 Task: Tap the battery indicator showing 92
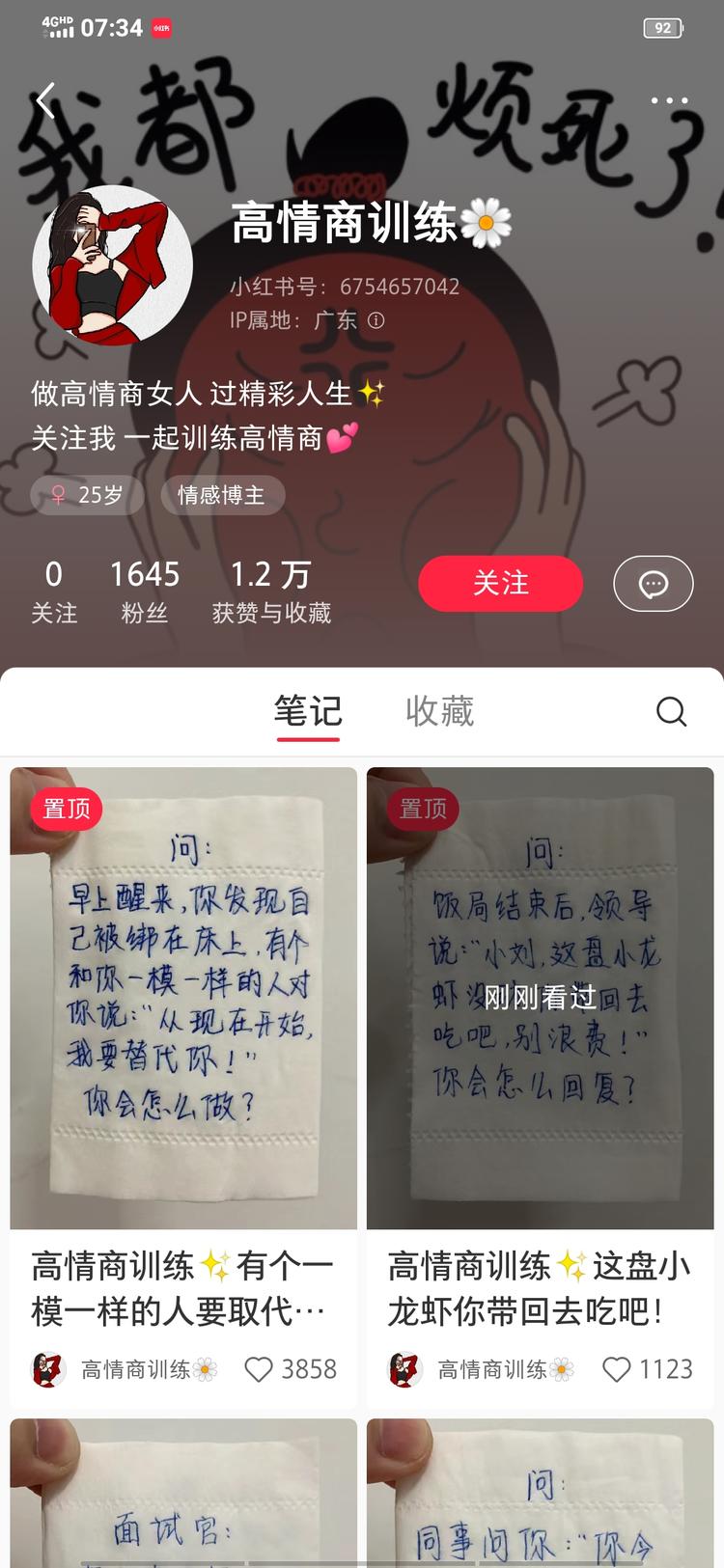(x=661, y=28)
